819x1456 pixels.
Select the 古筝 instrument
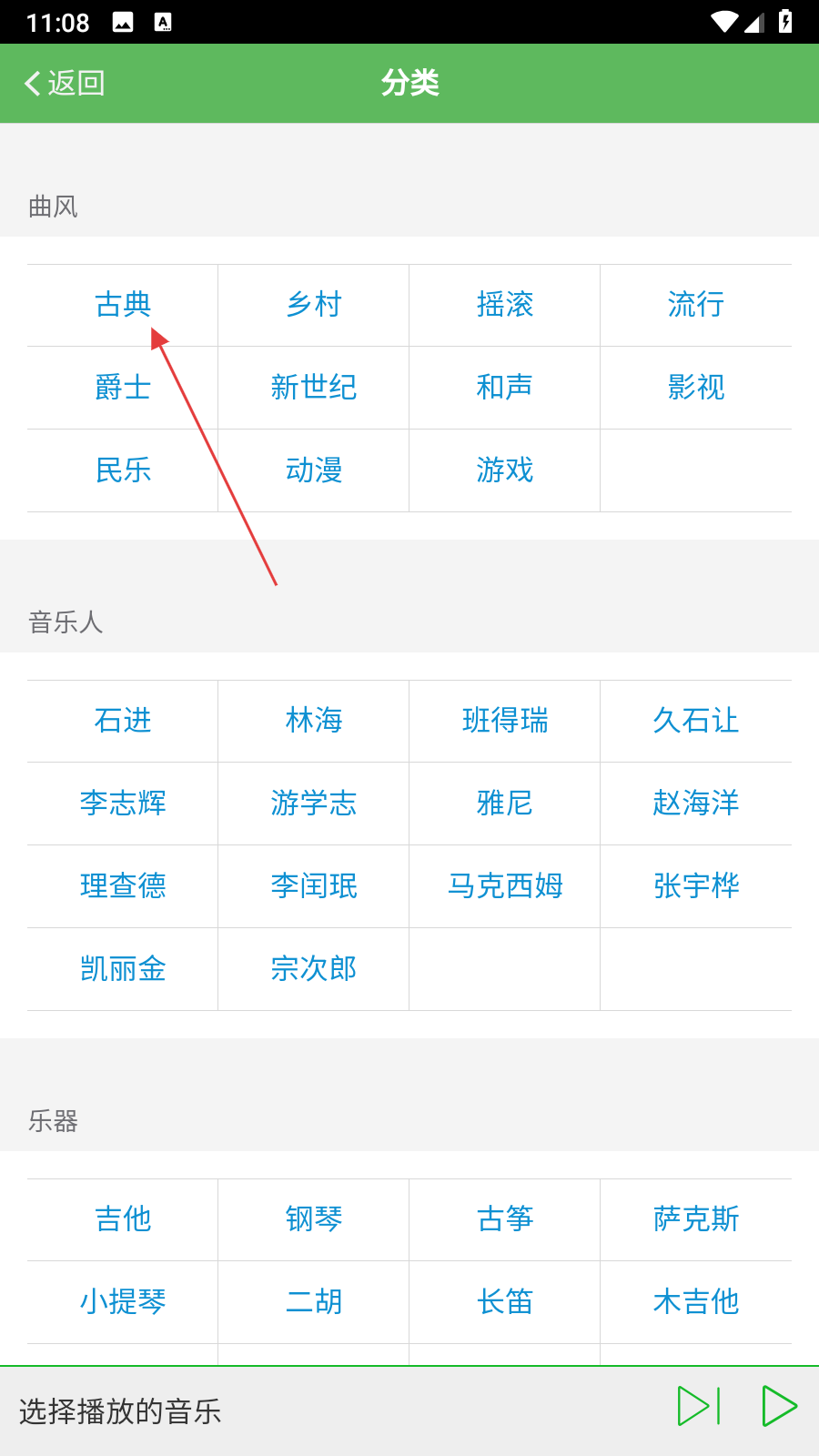[x=505, y=1219]
